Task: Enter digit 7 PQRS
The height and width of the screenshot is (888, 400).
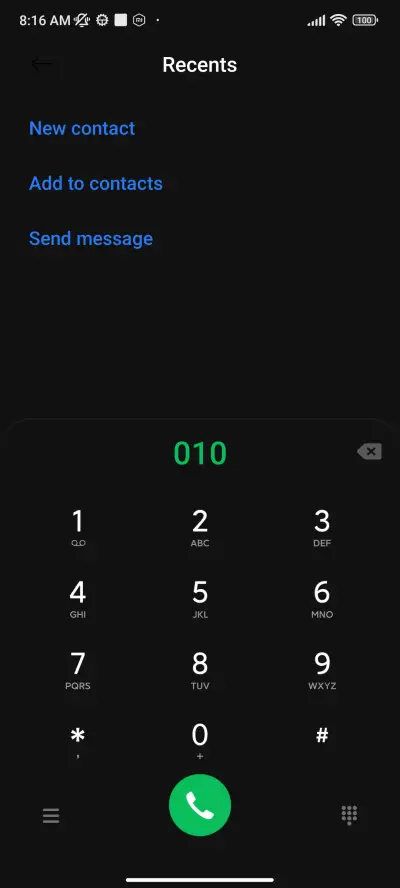Action: click(78, 671)
